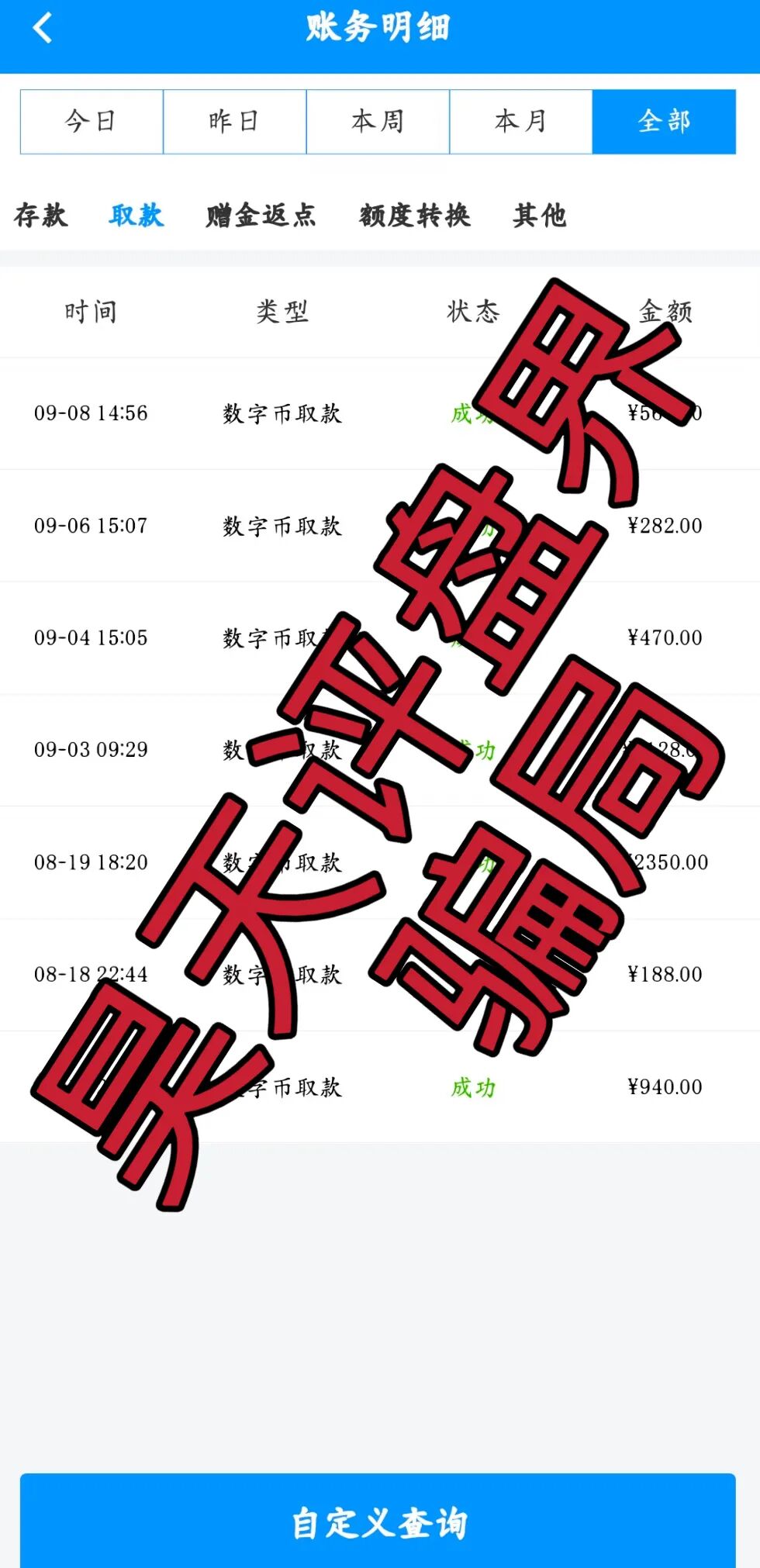760x1568 pixels.
Task: Tap the 时间 column header
Action: pos(92,313)
